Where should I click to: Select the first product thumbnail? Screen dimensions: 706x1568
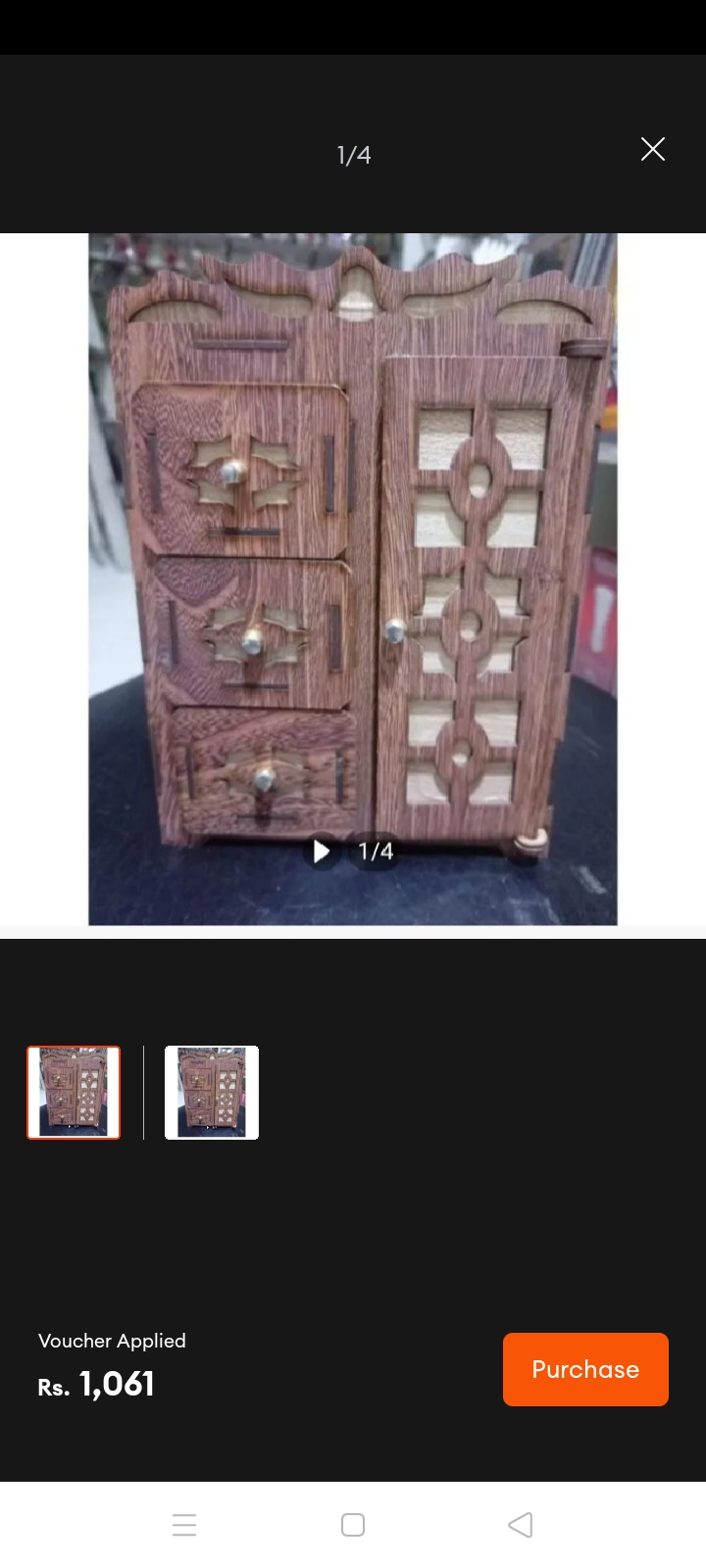[x=74, y=1092]
